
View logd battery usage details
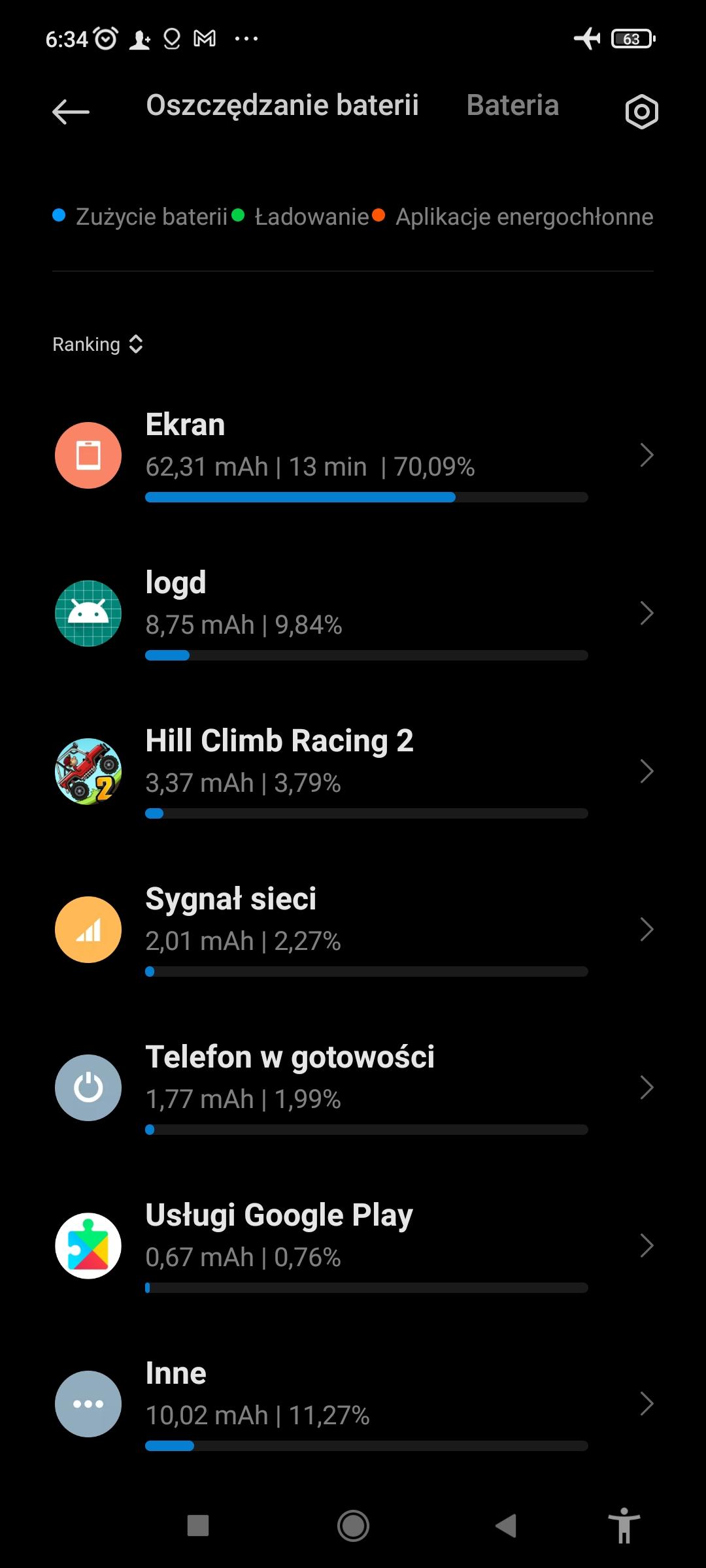[x=353, y=613]
